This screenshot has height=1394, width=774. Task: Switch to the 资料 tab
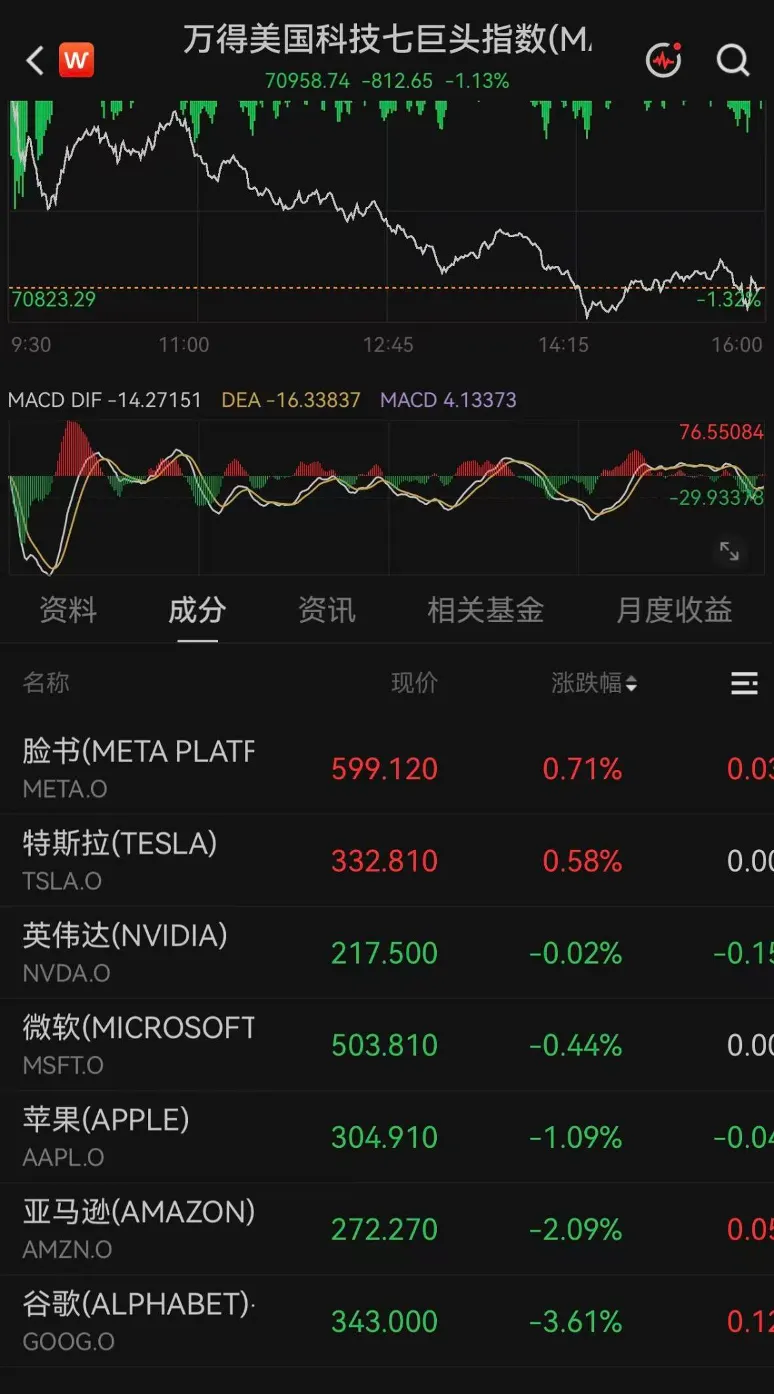tap(68, 610)
